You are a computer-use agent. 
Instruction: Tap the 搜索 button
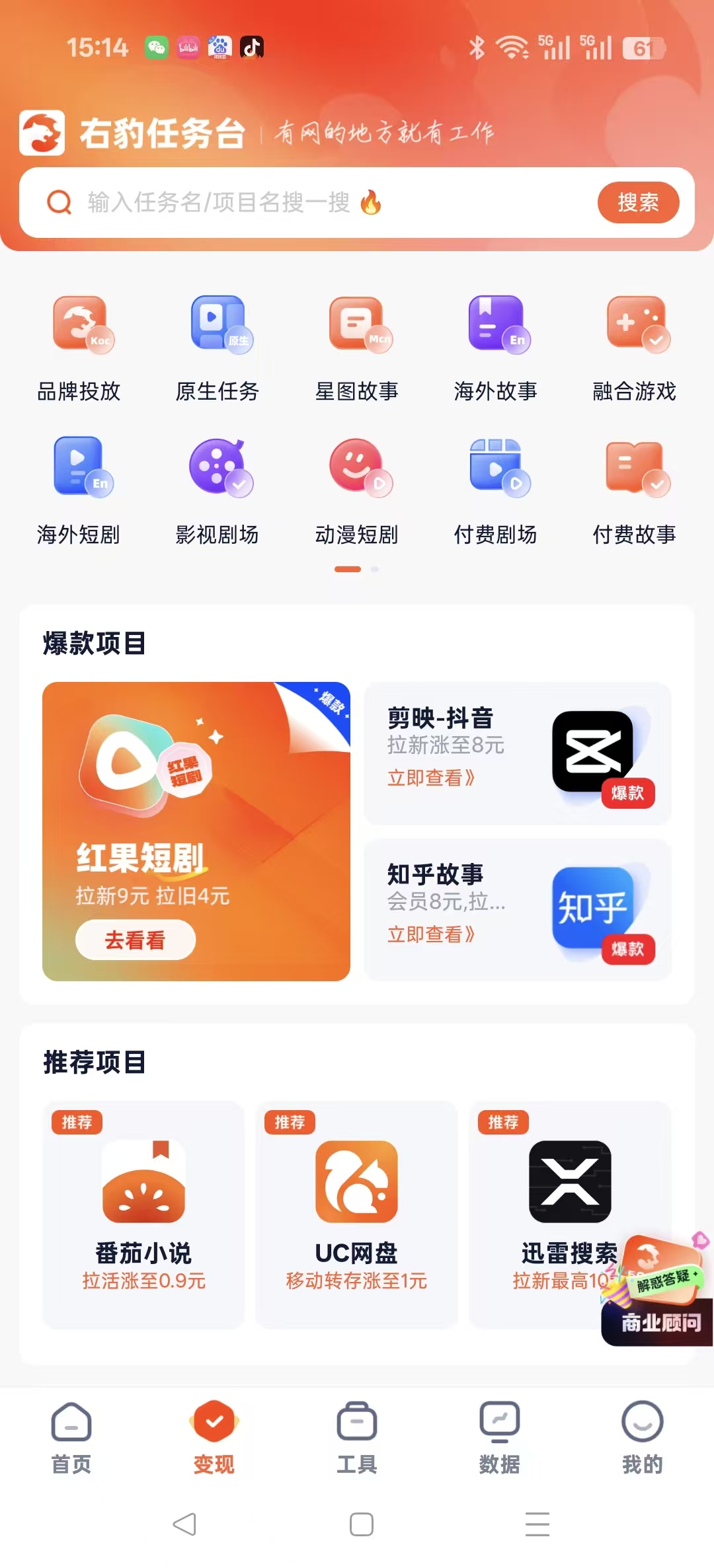tap(638, 202)
